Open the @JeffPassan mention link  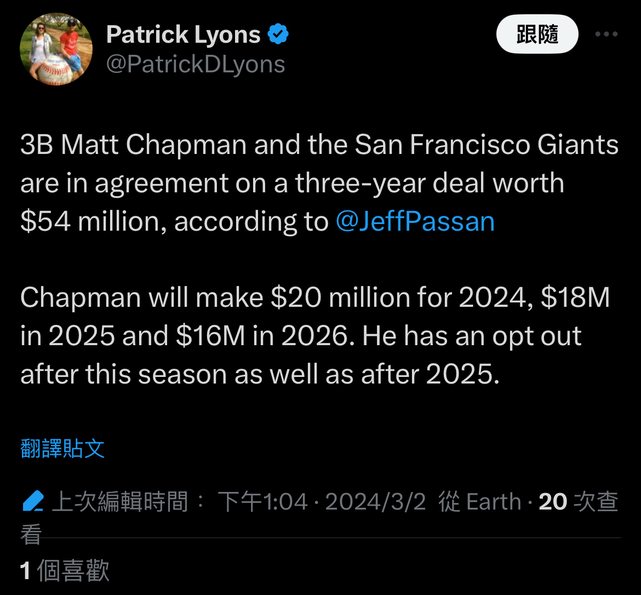point(415,221)
